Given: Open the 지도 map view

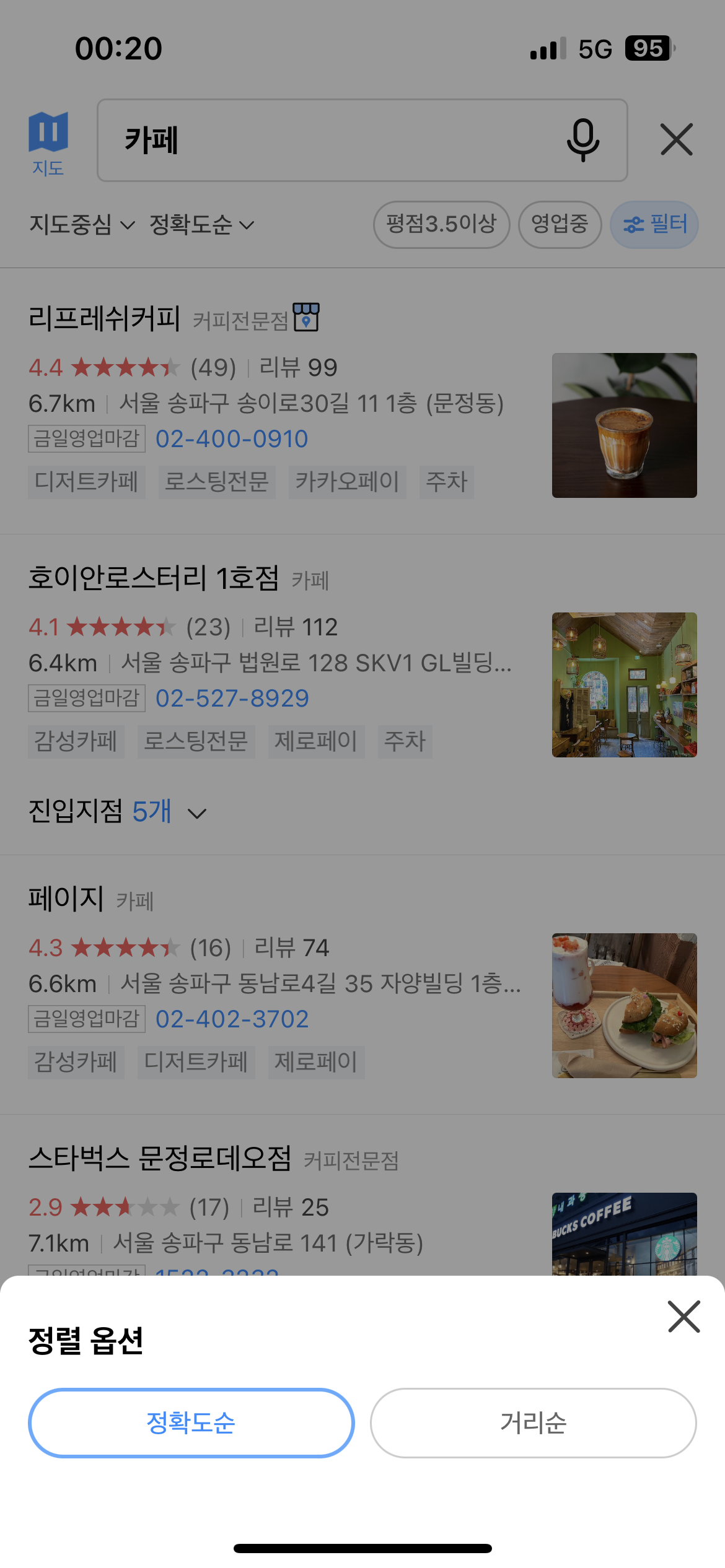Looking at the screenshot, I should pyautogui.click(x=48, y=142).
